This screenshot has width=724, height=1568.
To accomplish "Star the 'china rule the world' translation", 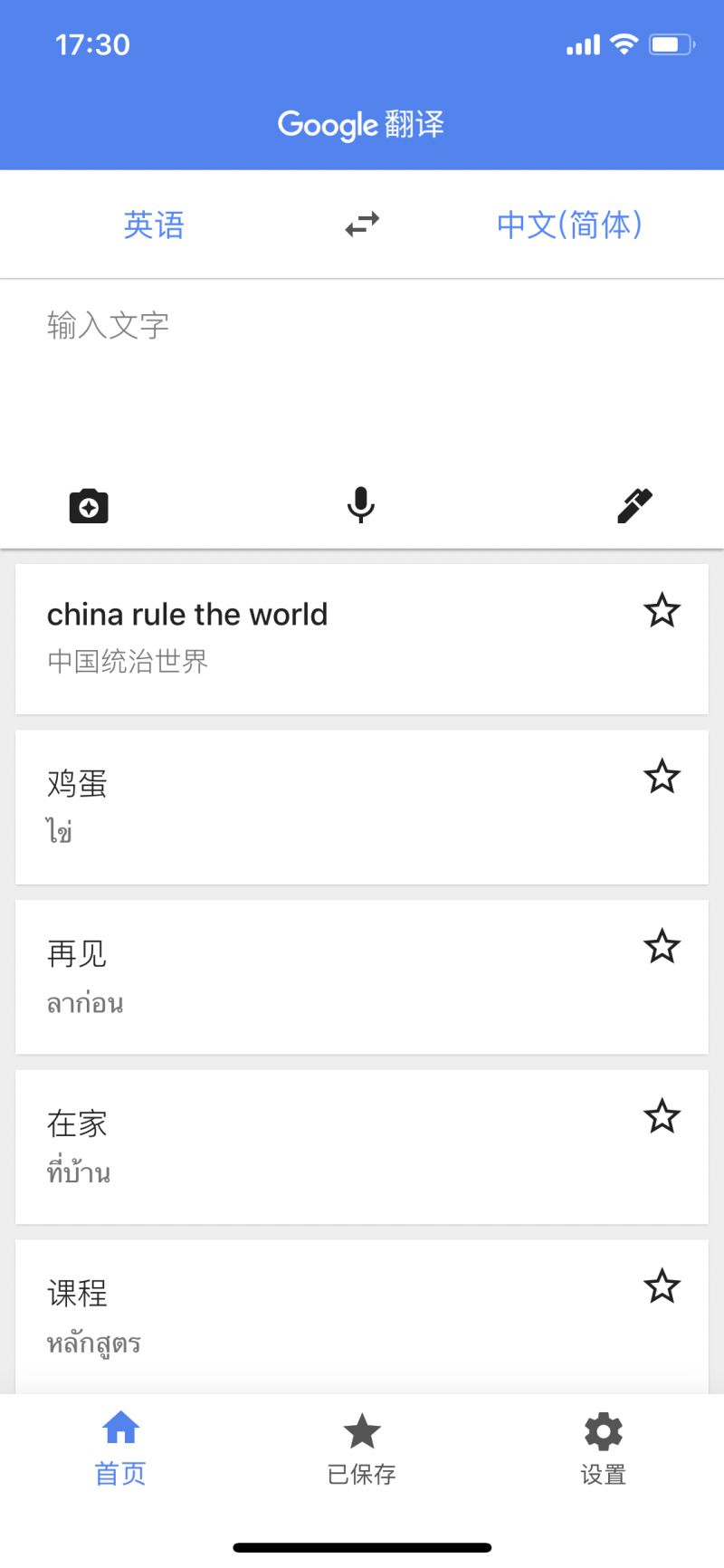I will coord(662,611).
